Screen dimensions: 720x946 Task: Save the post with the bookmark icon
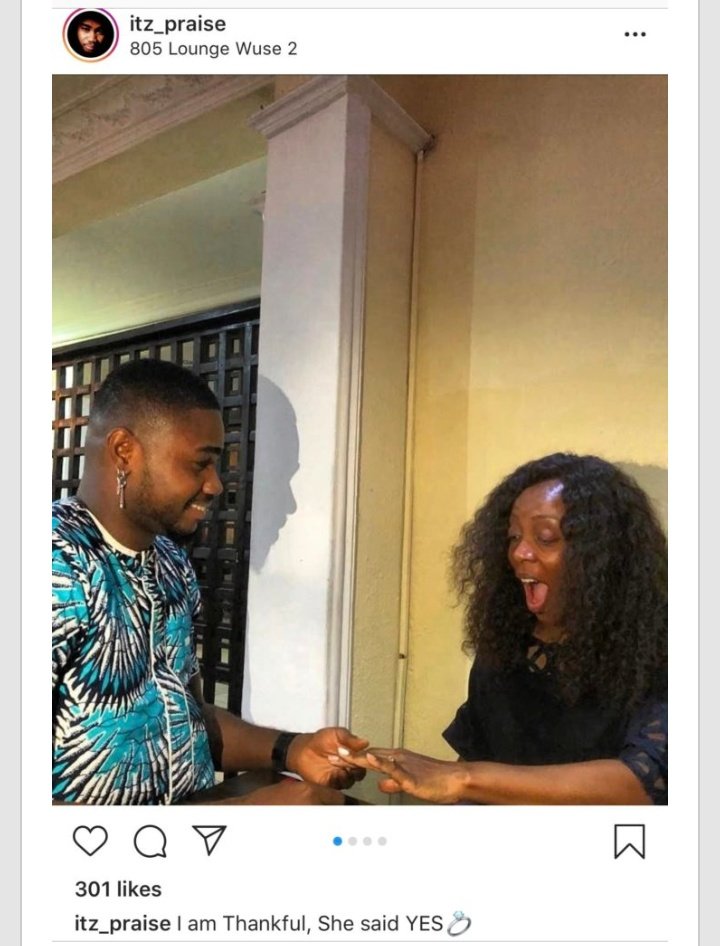(x=629, y=841)
